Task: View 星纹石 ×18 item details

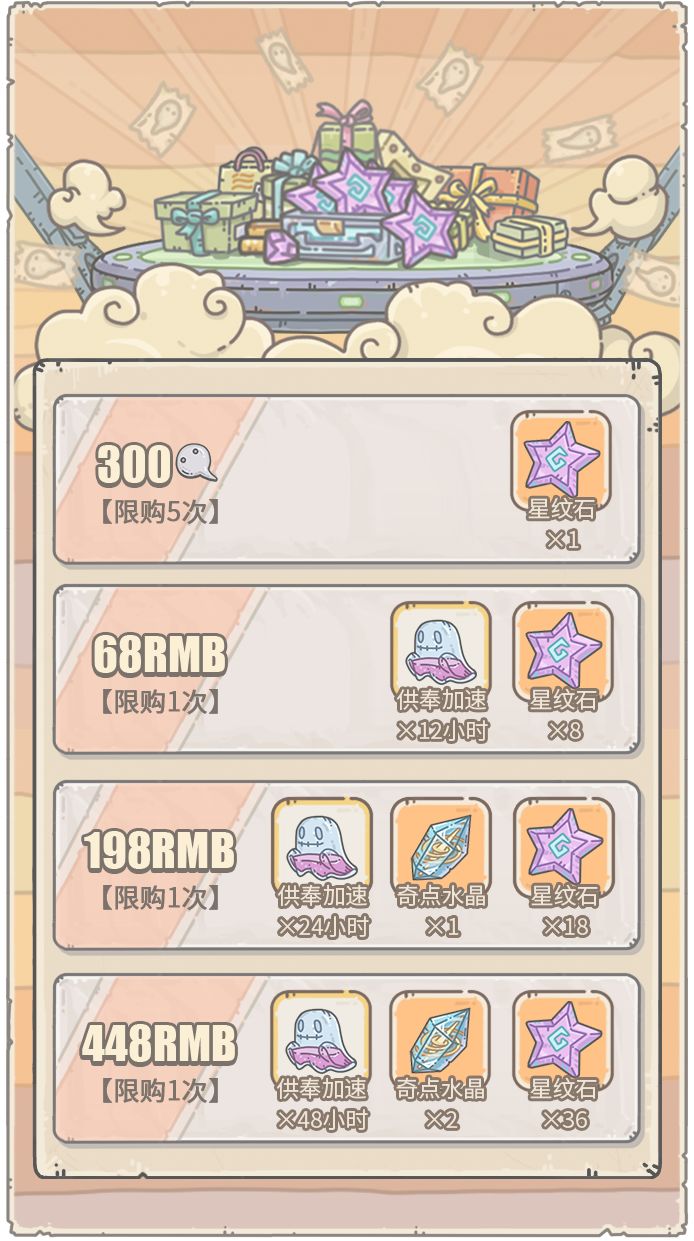Action: pos(563,846)
